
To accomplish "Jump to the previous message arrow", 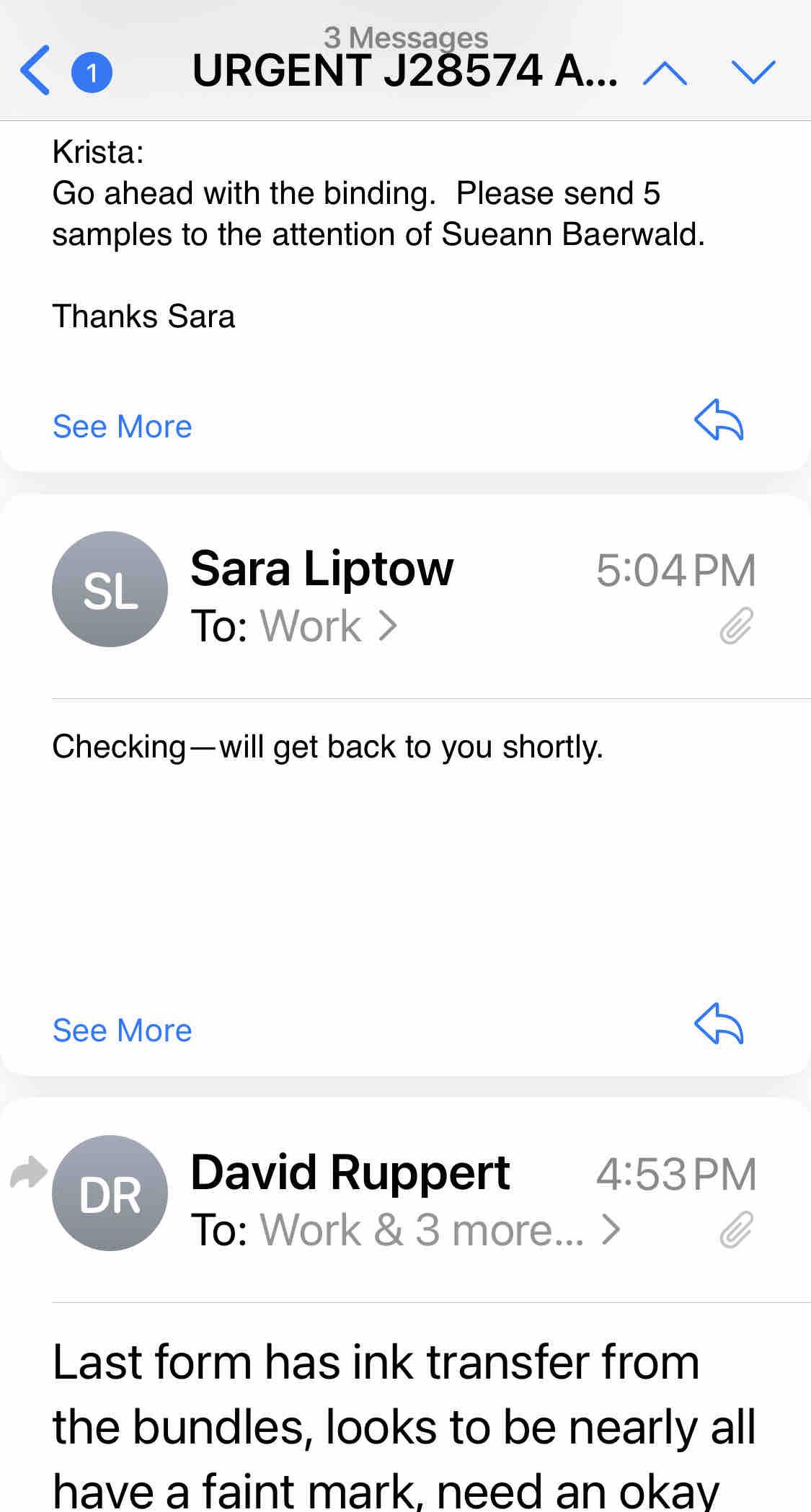I will click(664, 72).
